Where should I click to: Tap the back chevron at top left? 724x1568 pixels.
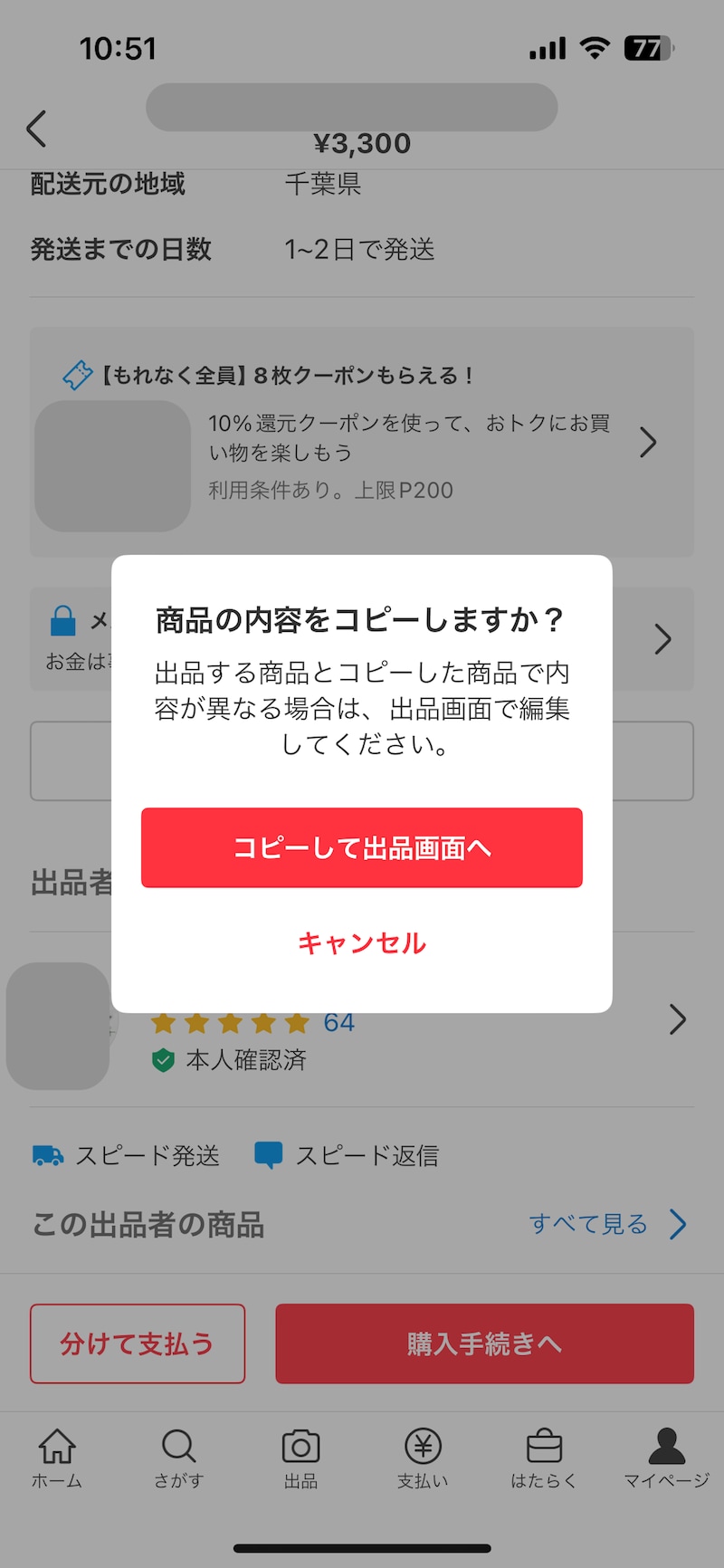[x=36, y=129]
